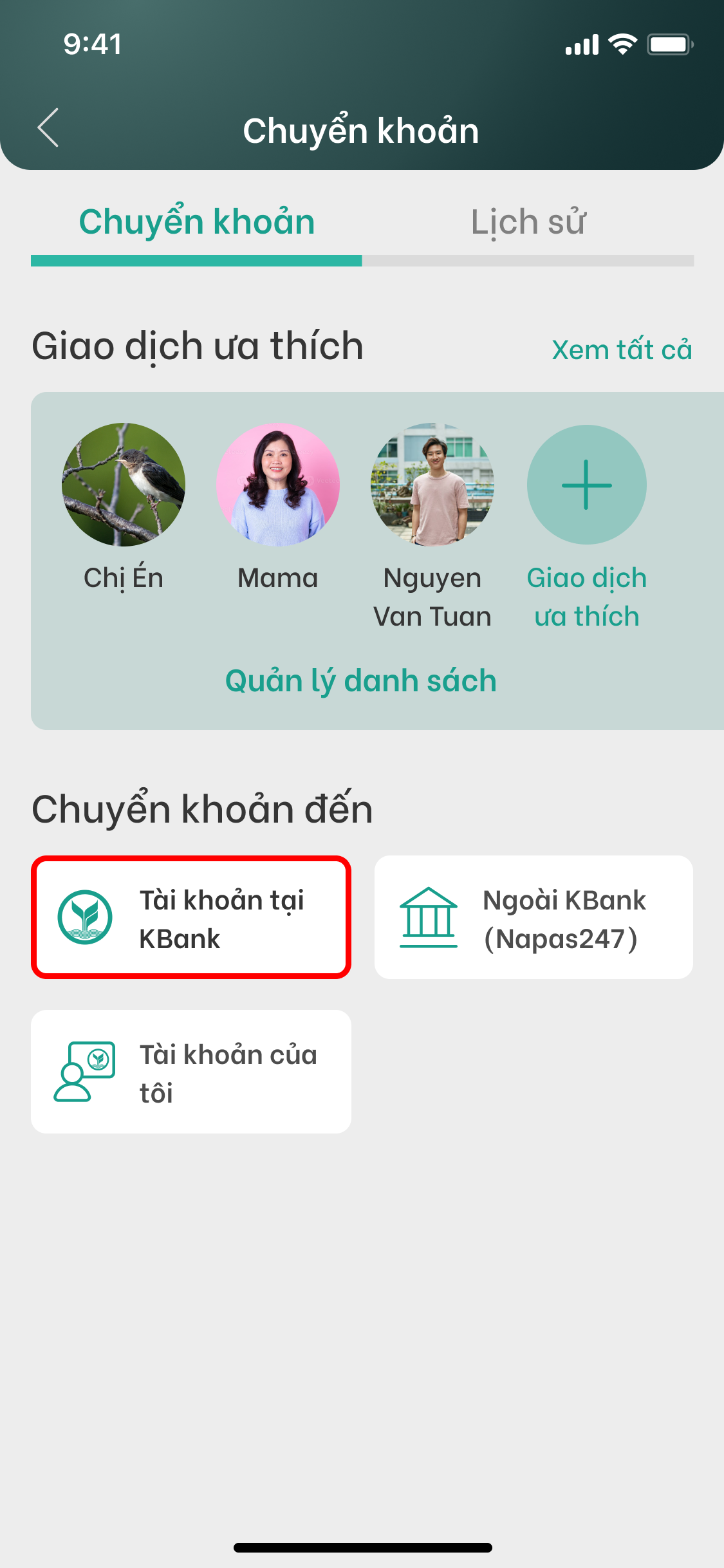Screen dimensions: 724x1568
Task: Open Quản lý danh sách
Action: click(x=361, y=681)
